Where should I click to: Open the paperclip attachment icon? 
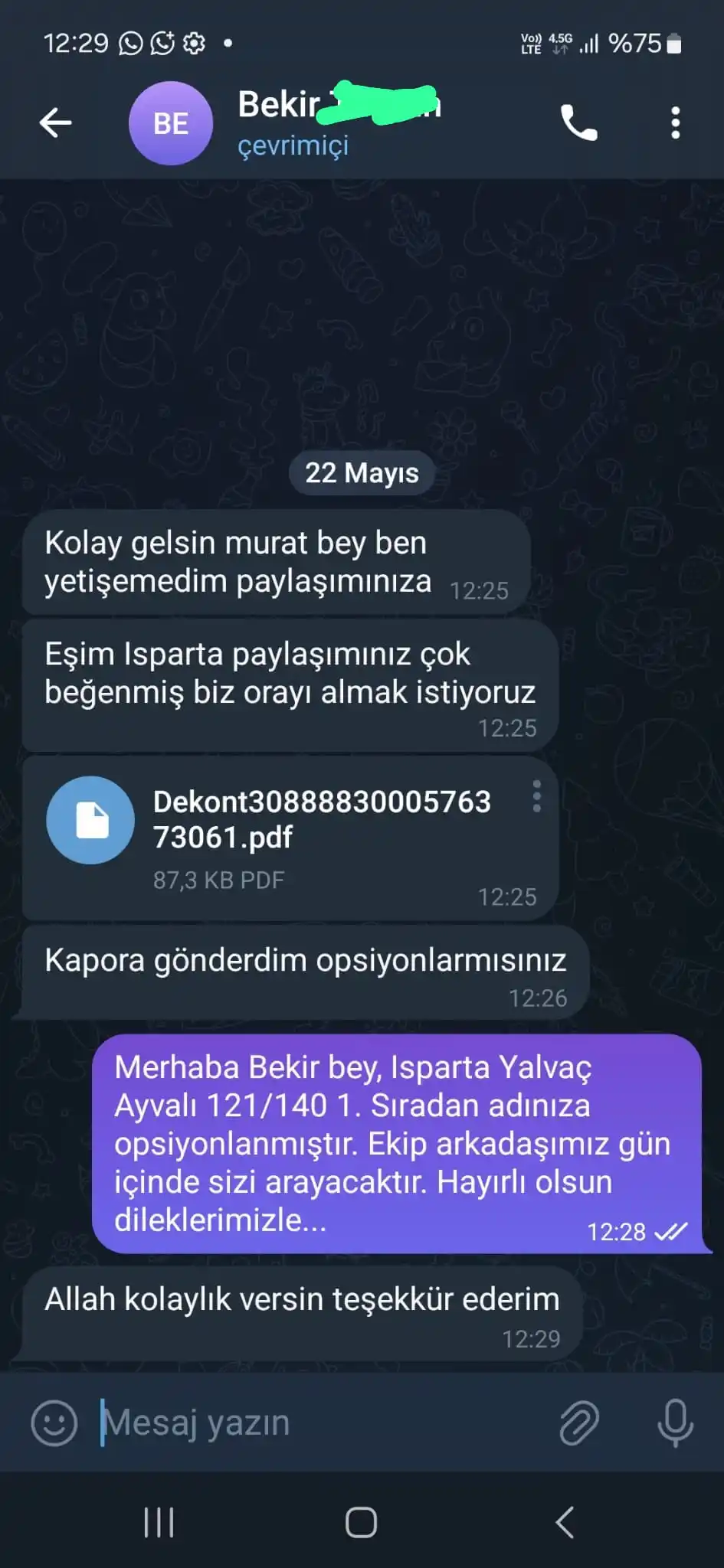(580, 1421)
